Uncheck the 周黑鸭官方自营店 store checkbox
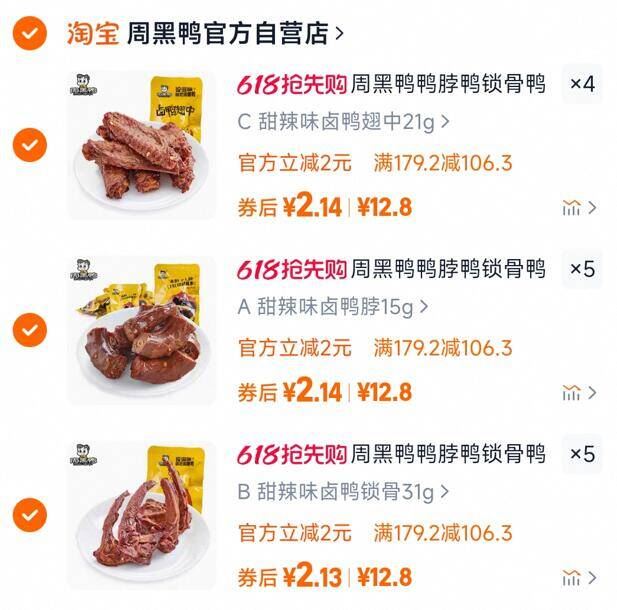 32,33
